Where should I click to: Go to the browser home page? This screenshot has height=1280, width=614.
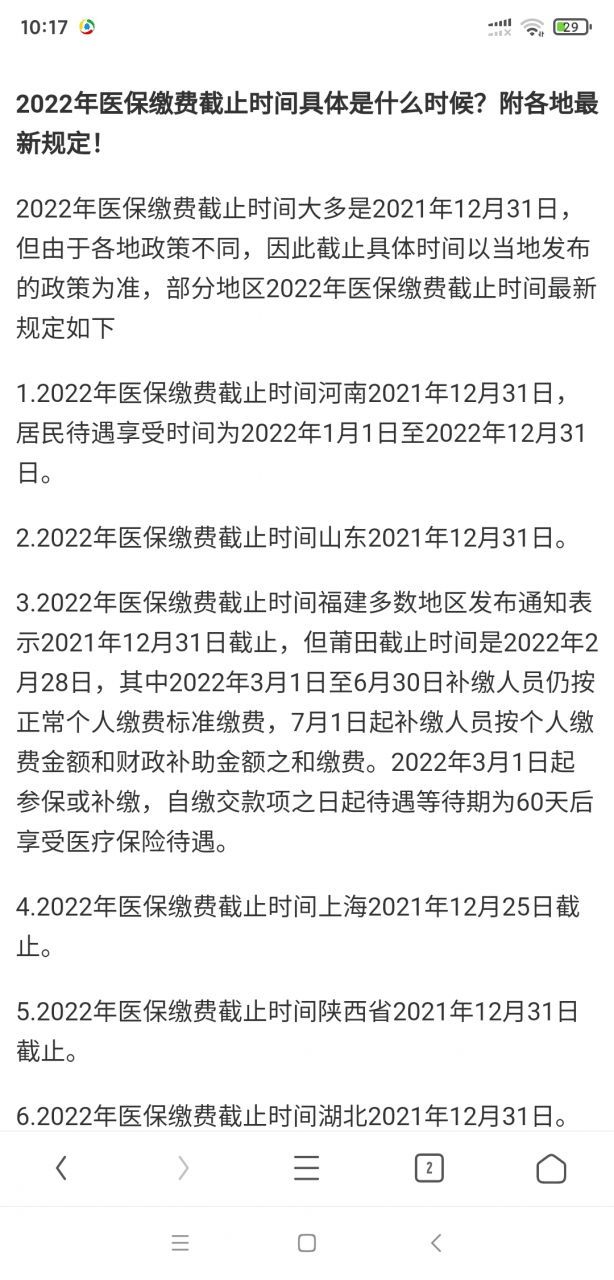tap(551, 1168)
